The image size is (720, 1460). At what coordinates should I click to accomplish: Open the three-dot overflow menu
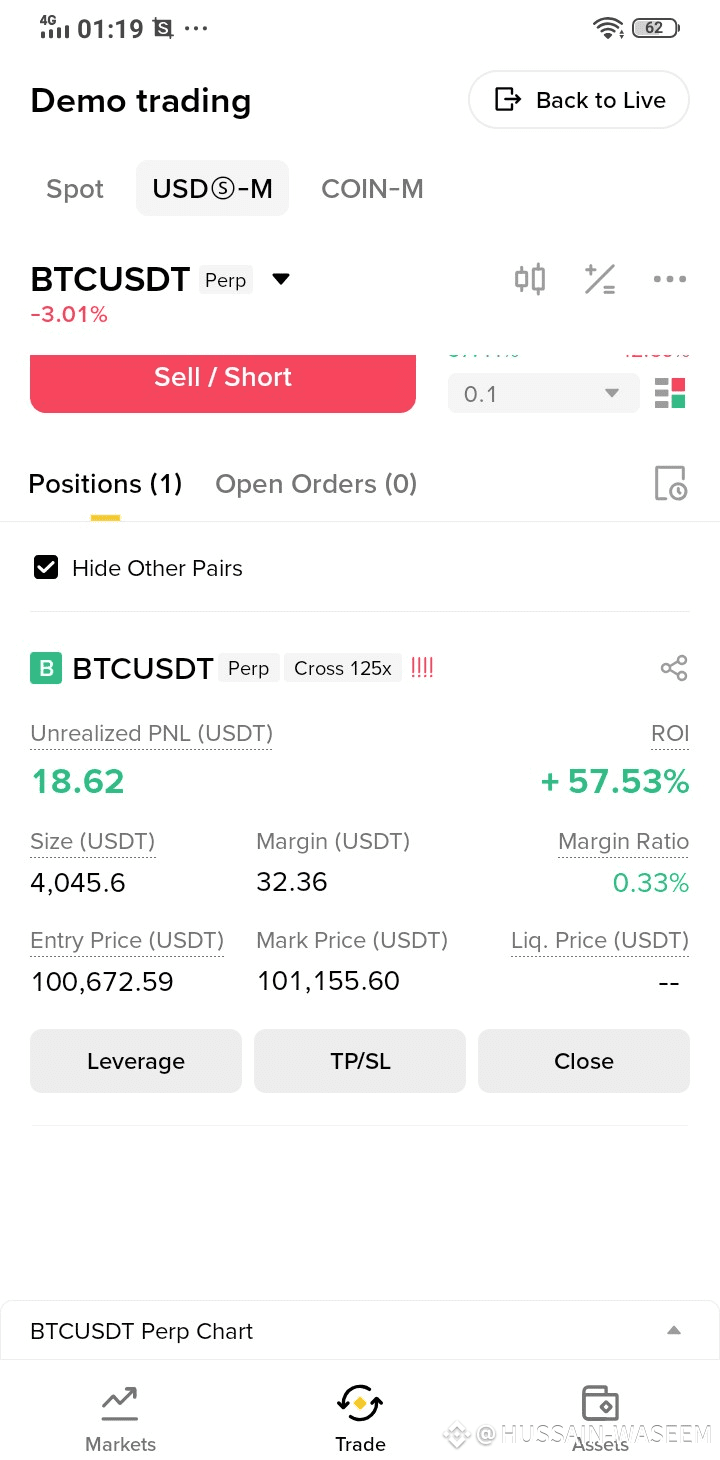(x=669, y=279)
